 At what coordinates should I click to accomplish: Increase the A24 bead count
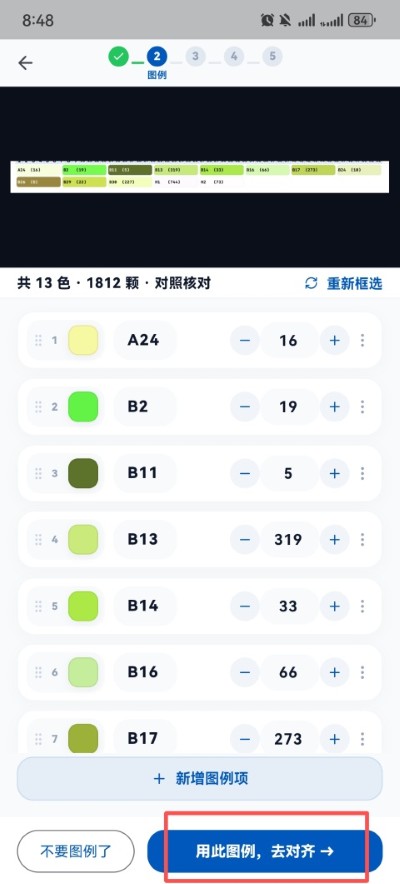click(x=335, y=341)
